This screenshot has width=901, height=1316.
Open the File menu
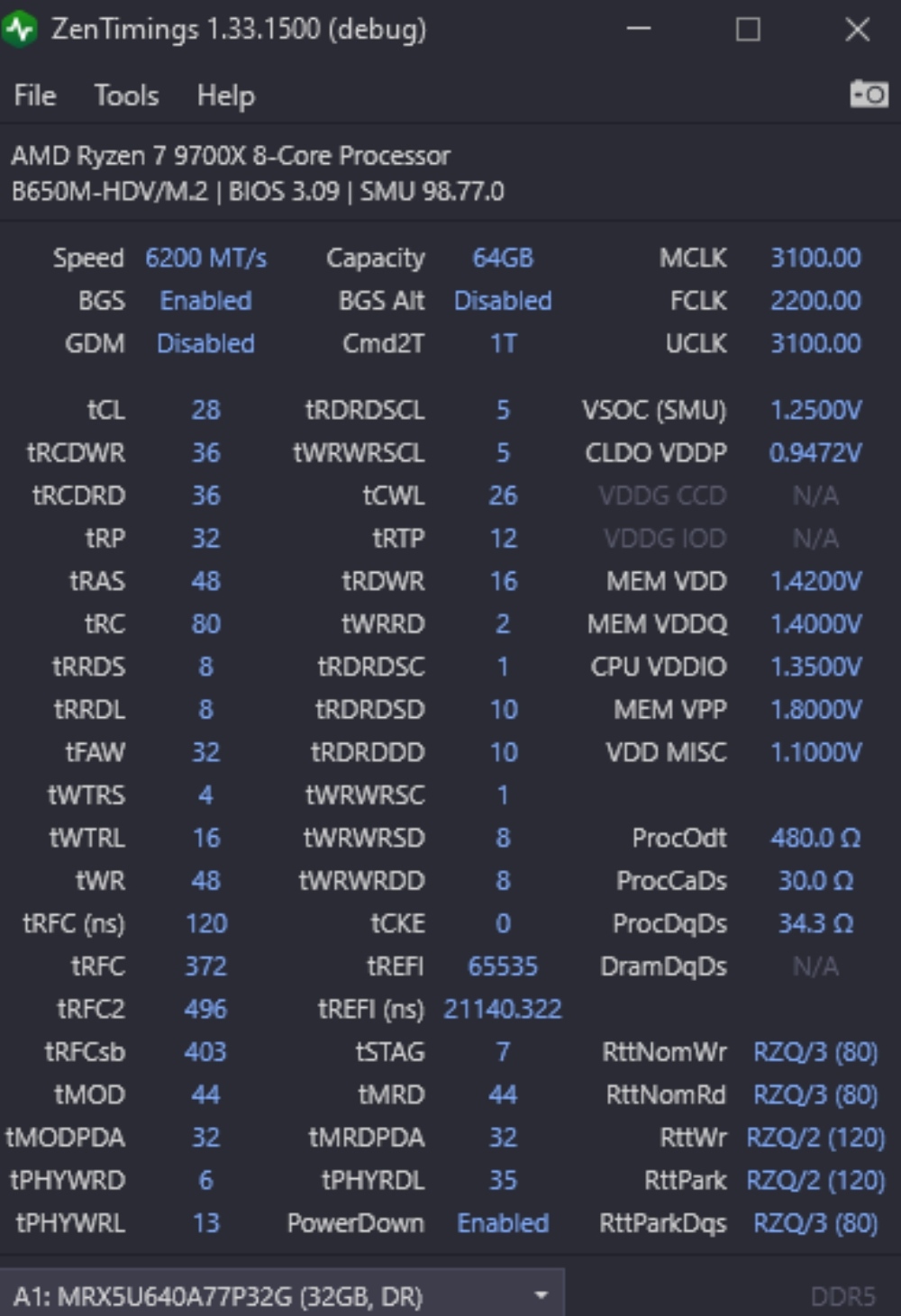tap(34, 95)
